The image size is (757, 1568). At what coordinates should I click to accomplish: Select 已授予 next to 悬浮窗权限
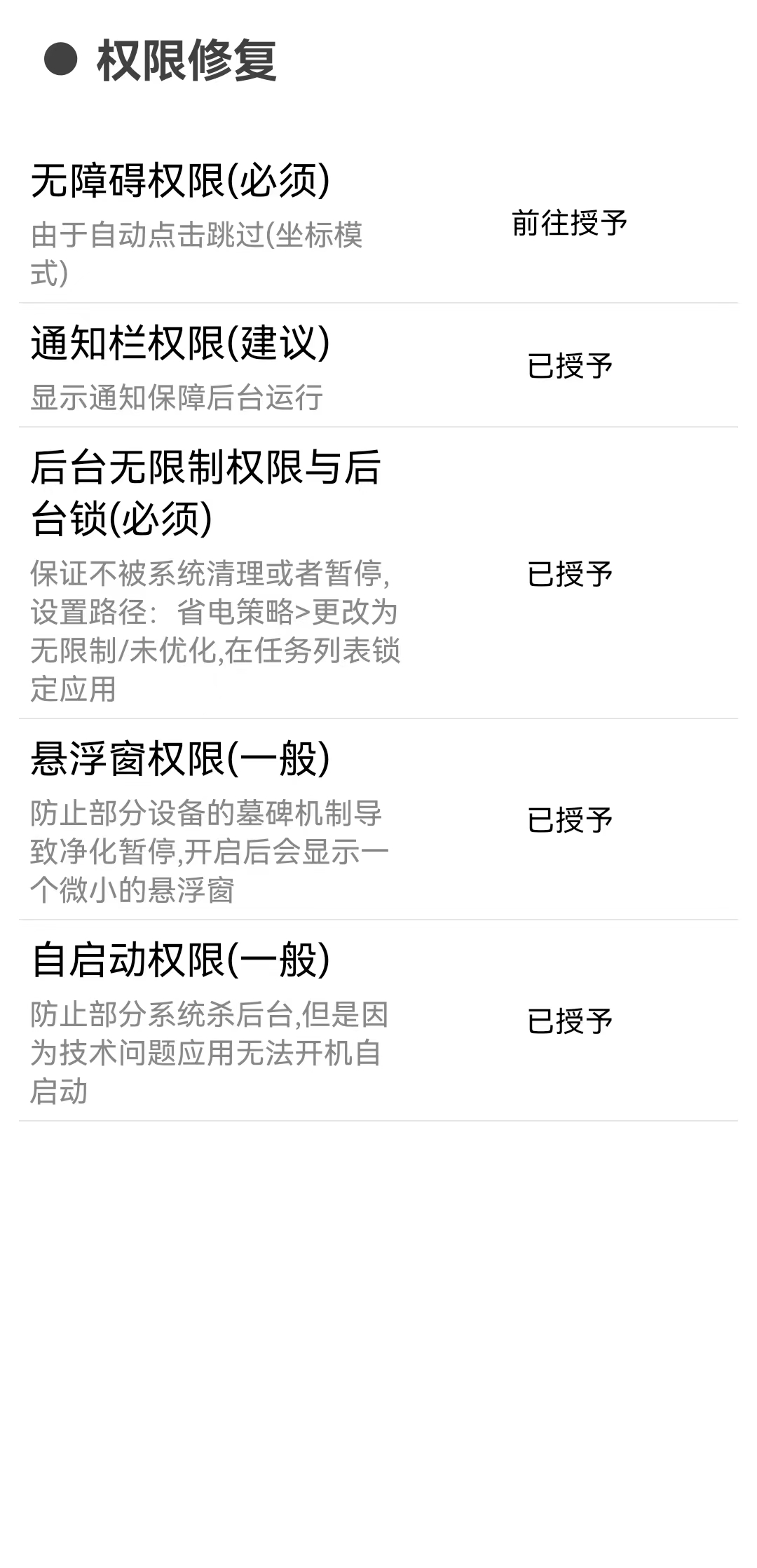click(x=569, y=819)
